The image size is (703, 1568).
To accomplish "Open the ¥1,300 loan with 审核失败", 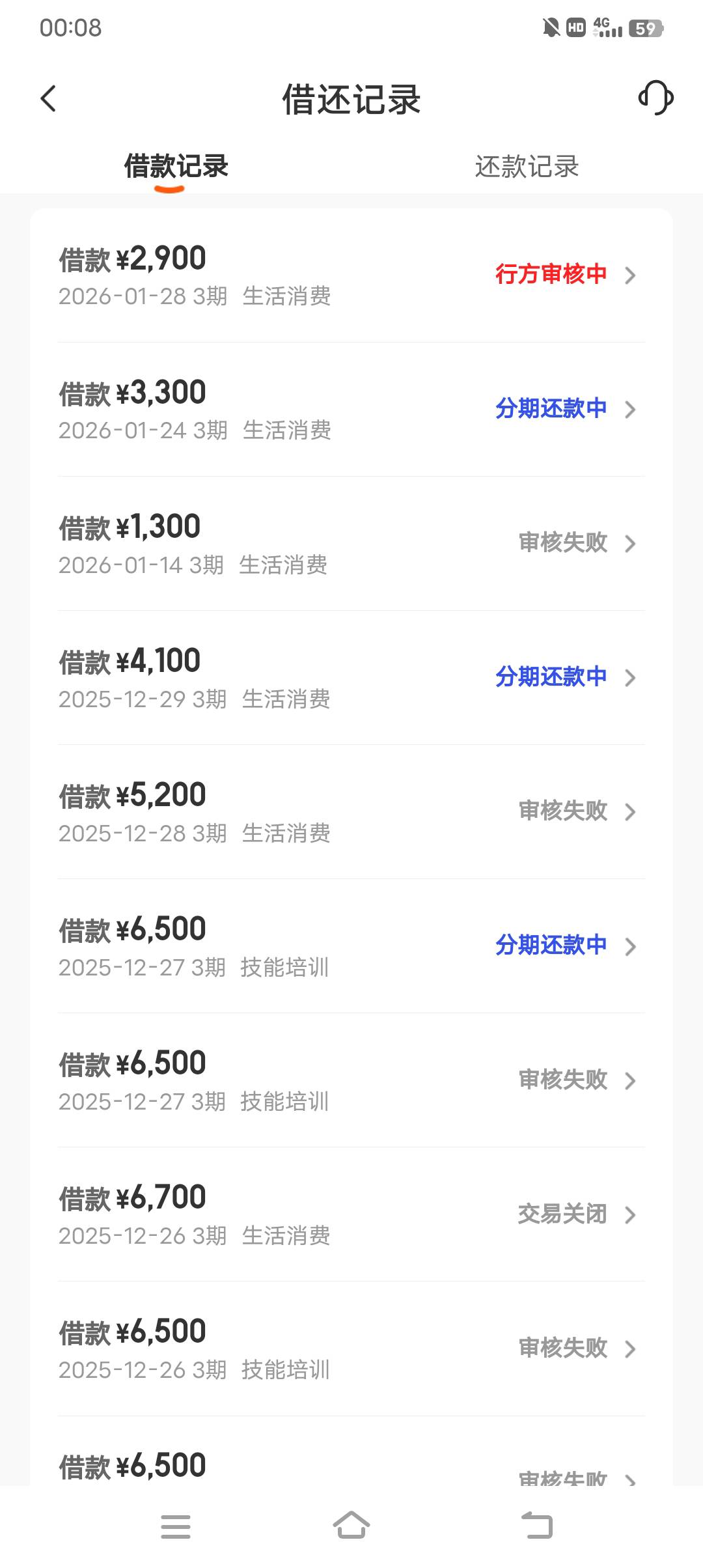I will pos(351,544).
